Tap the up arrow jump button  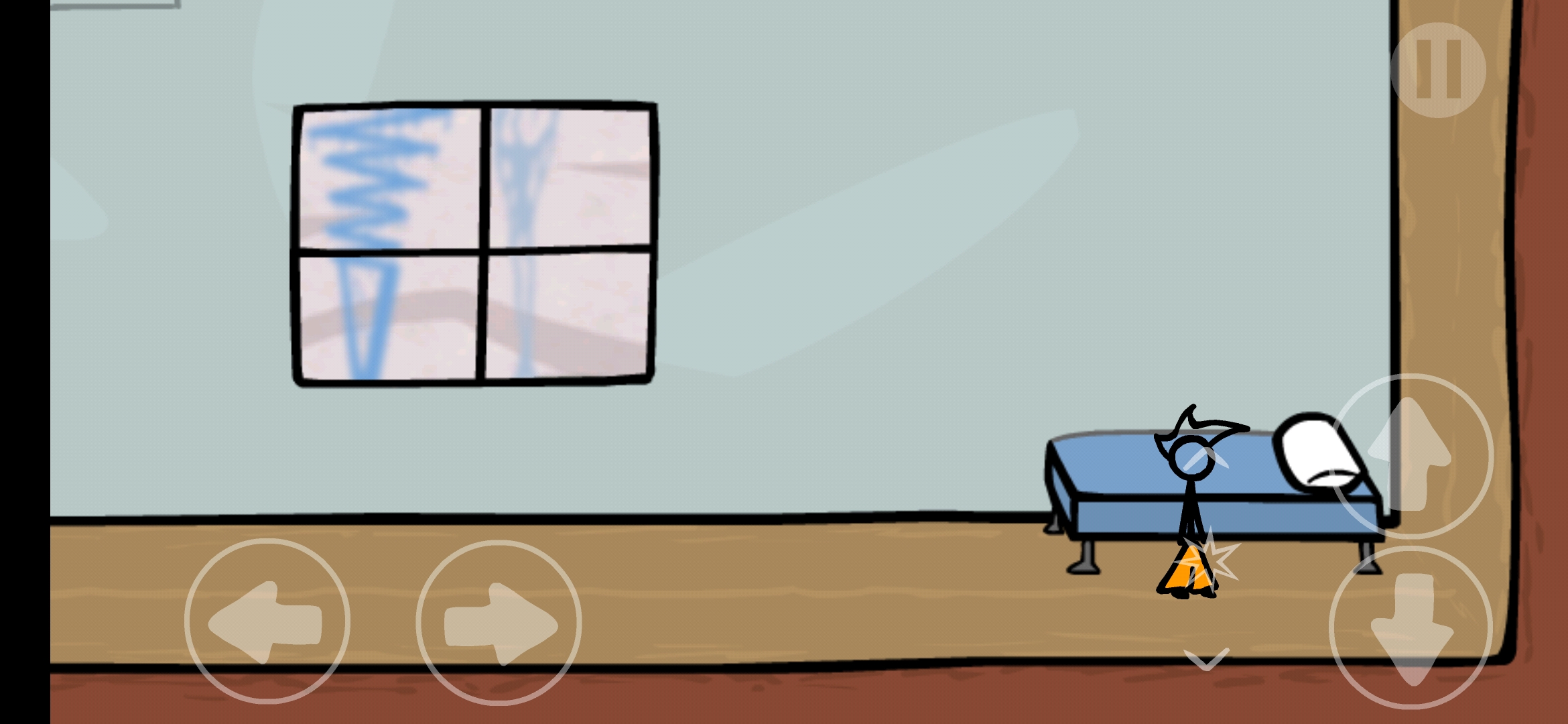[x=1412, y=456]
